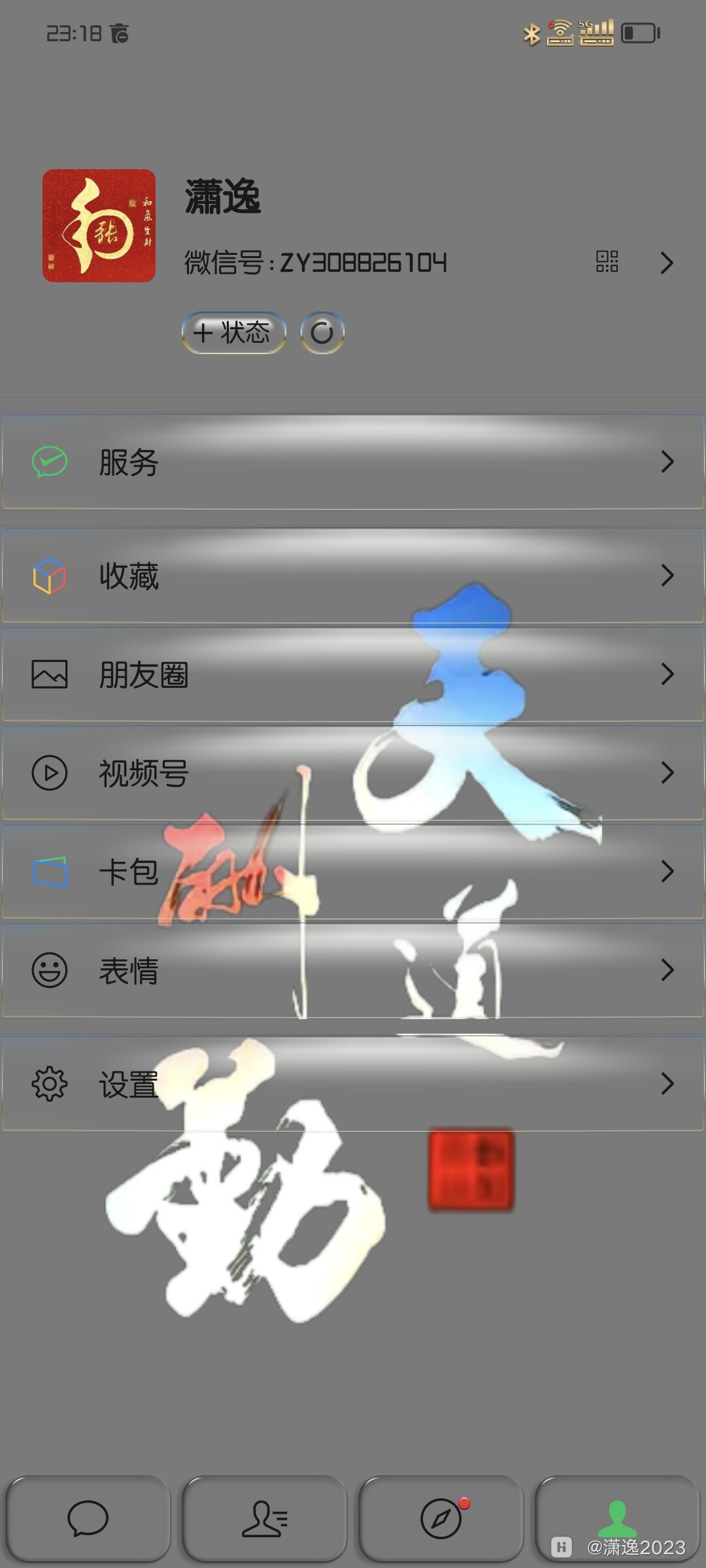Expand profile details via the right chevron
This screenshot has width=706, height=1568.
point(668,261)
